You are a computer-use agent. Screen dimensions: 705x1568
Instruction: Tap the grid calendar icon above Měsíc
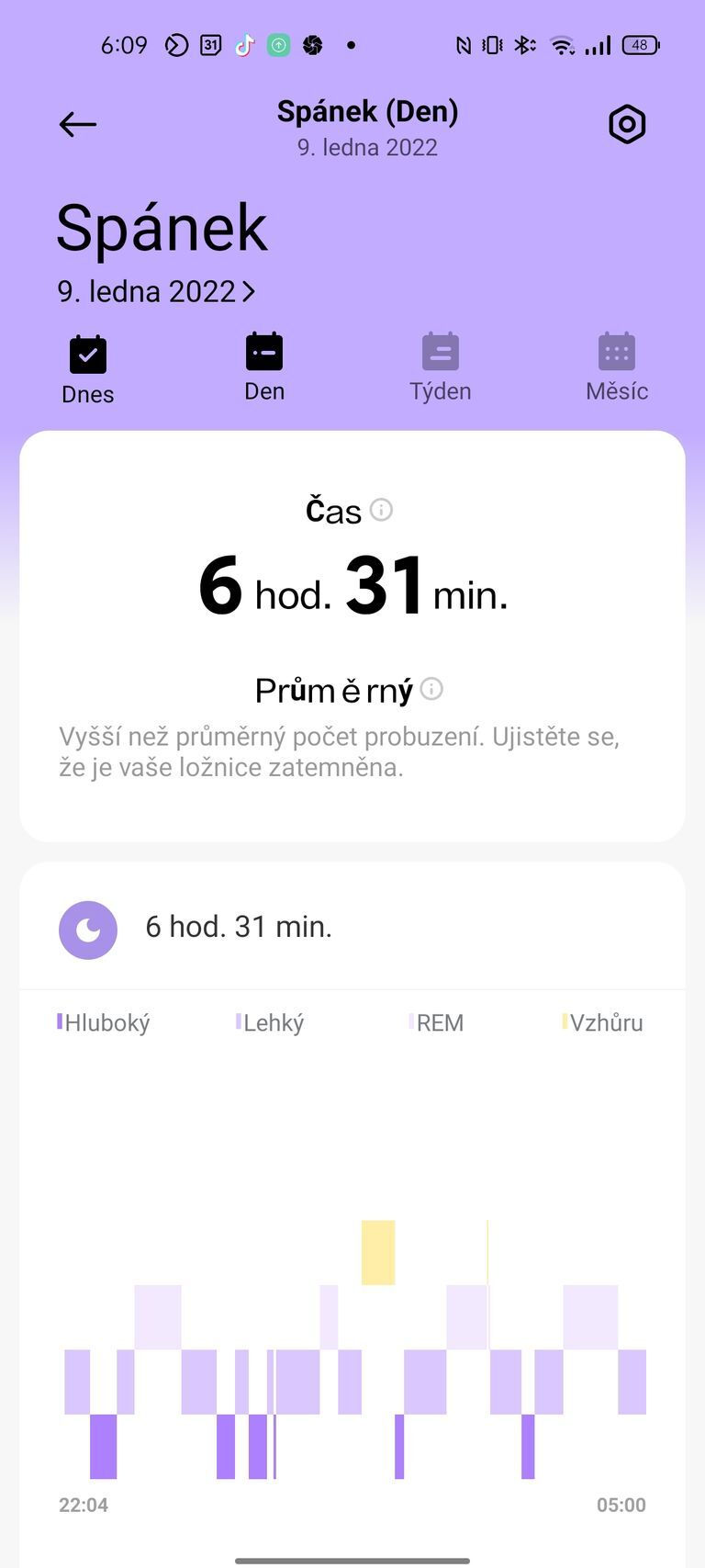click(x=617, y=351)
